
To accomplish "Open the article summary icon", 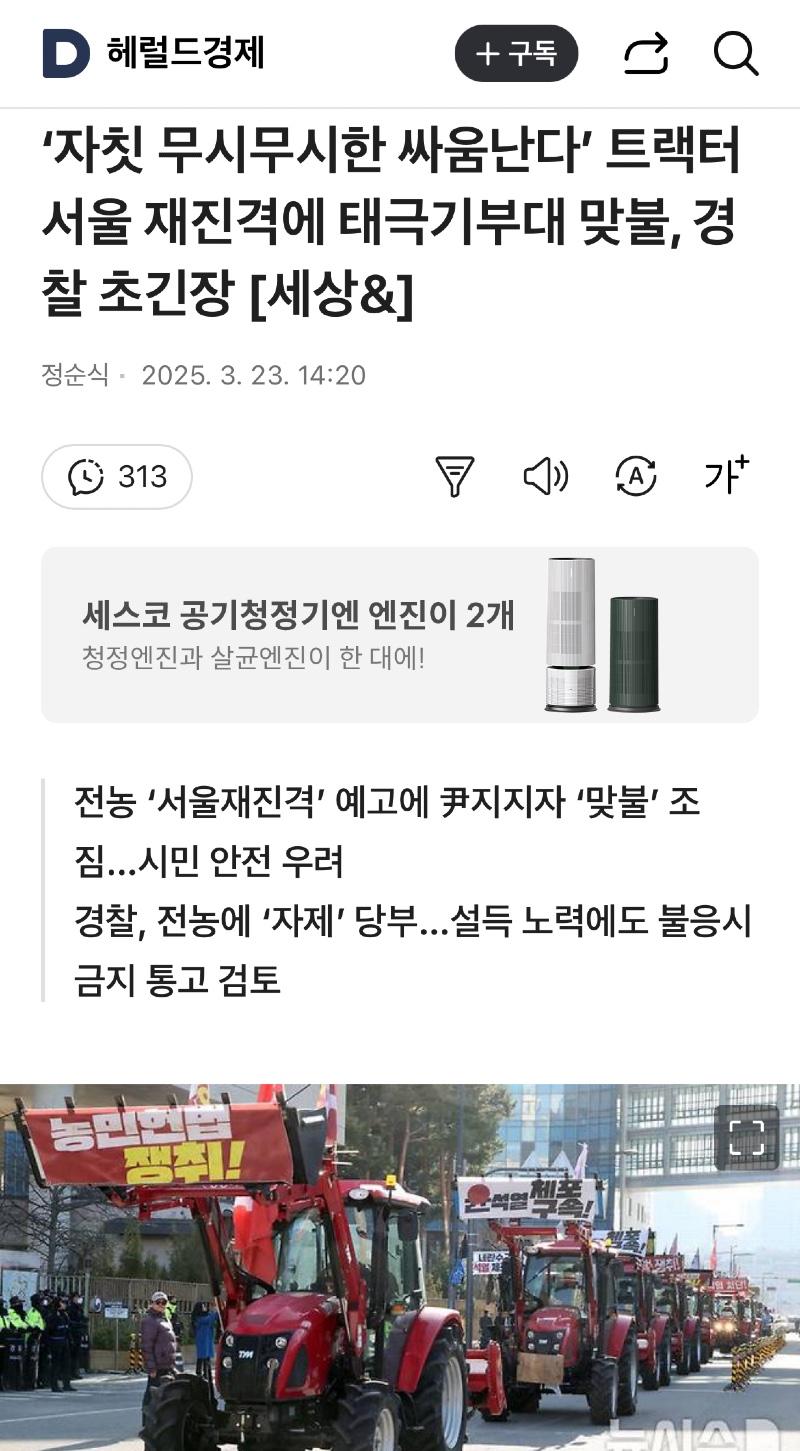I will [x=455, y=477].
